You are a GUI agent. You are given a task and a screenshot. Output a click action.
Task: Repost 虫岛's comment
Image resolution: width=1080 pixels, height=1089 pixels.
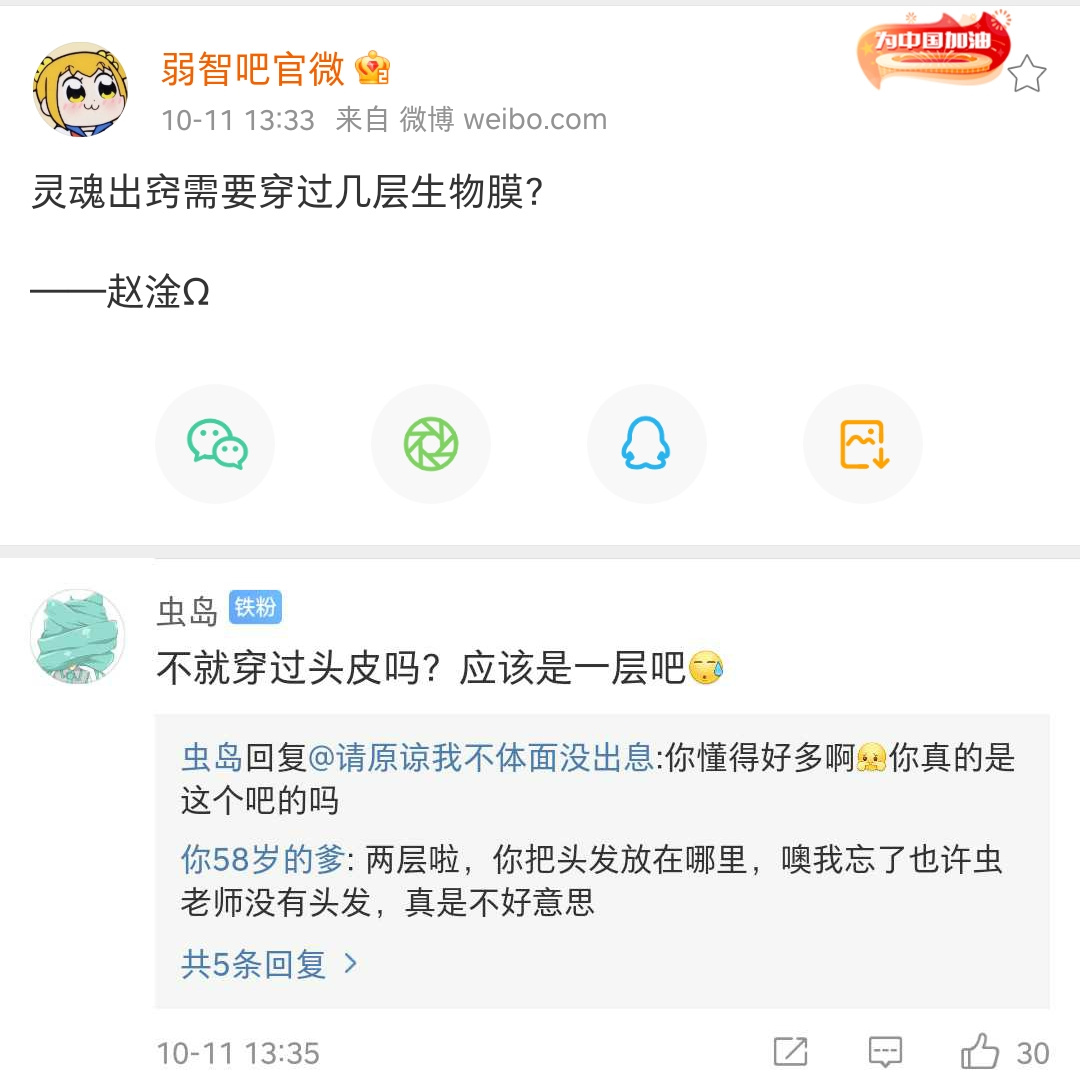(790, 1051)
